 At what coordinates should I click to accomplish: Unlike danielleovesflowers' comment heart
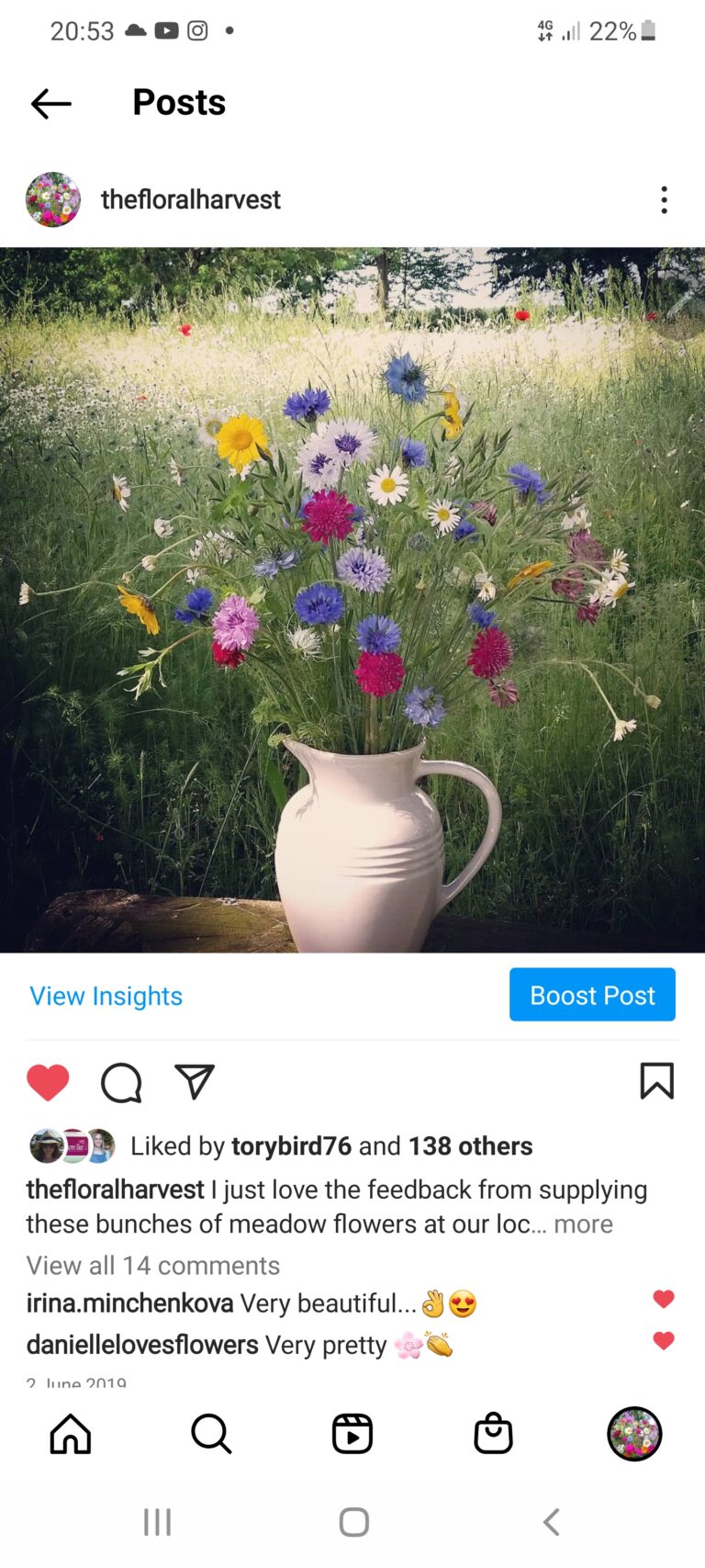pyautogui.click(x=664, y=1341)
